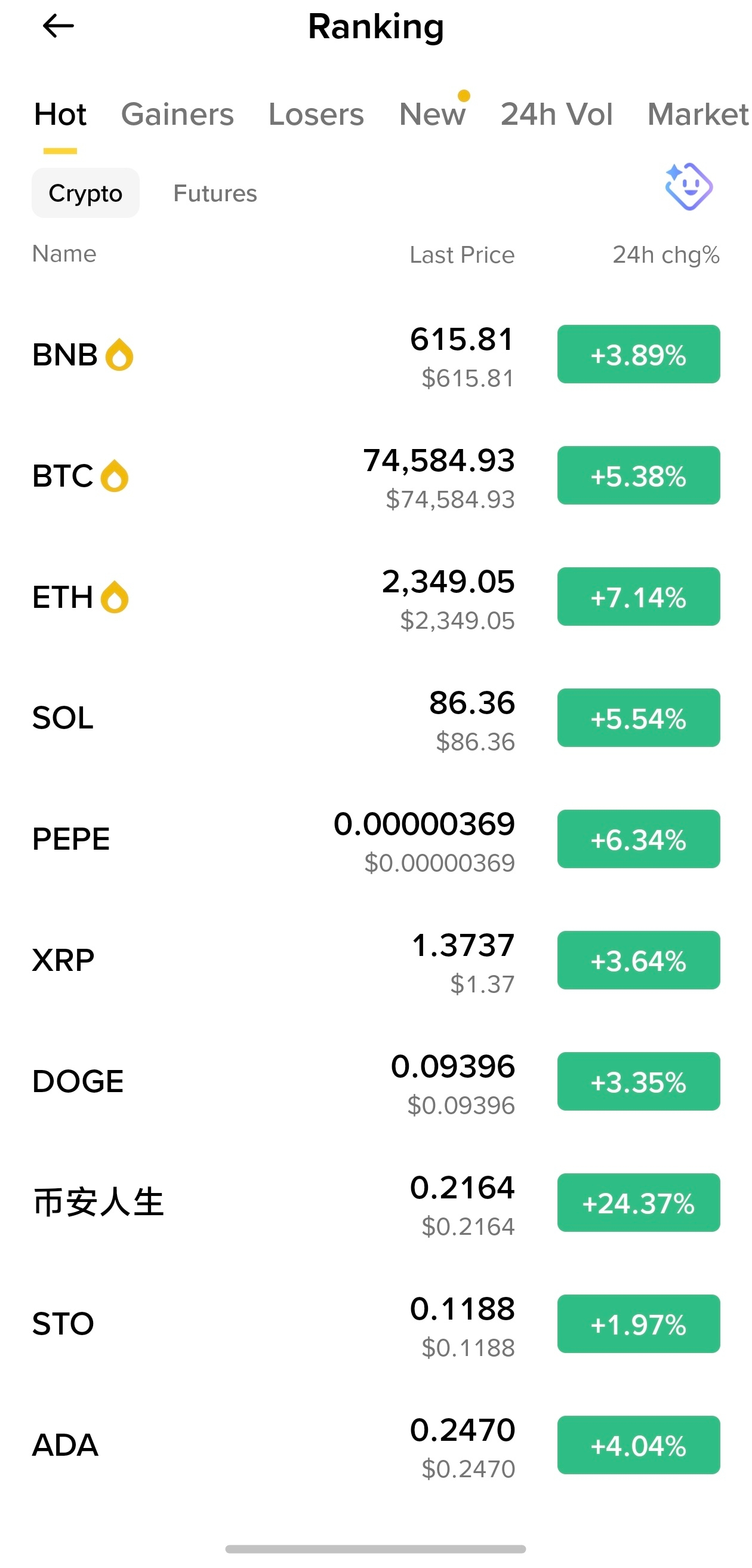Go back from the Ranking page

click(58, 26)
